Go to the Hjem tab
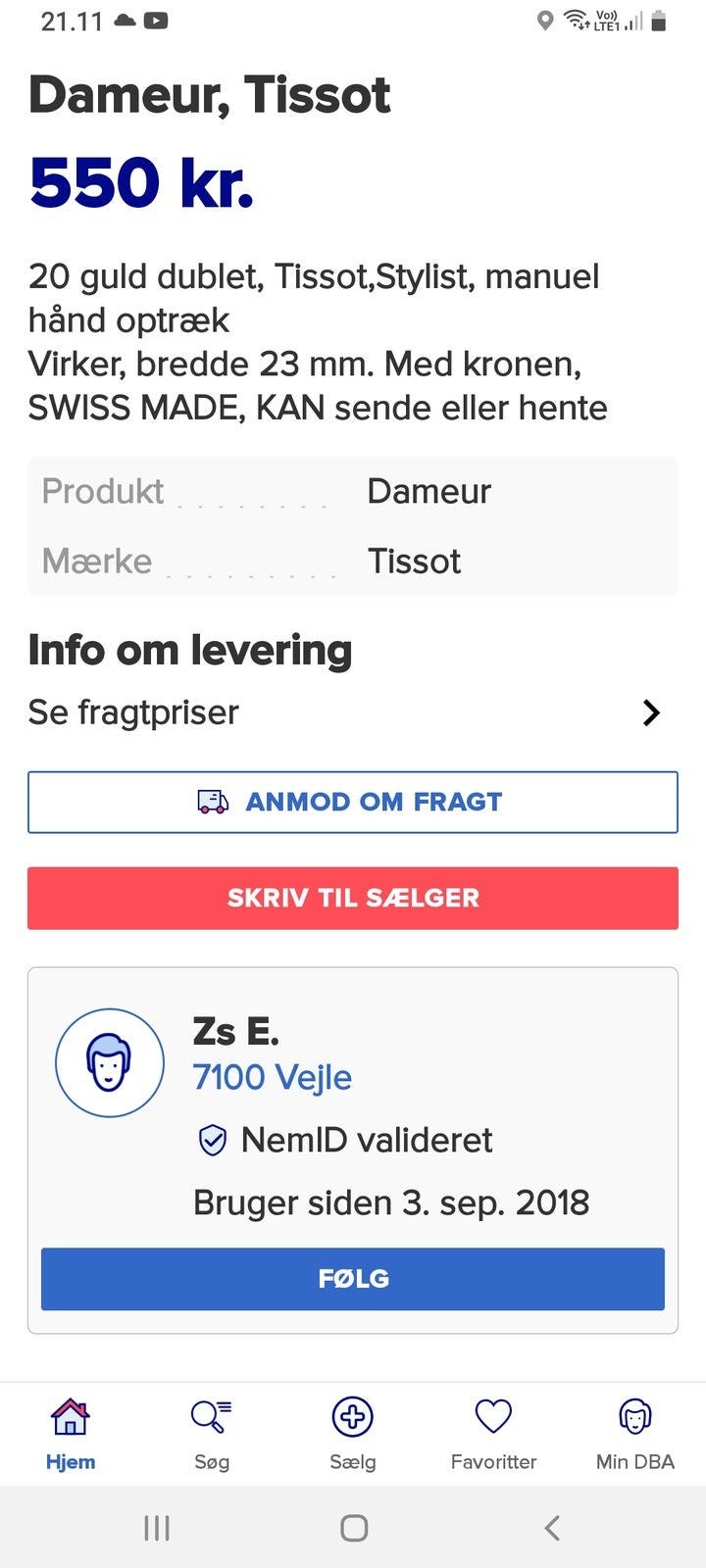The image size is (706, 1568). coord(71,1435)
